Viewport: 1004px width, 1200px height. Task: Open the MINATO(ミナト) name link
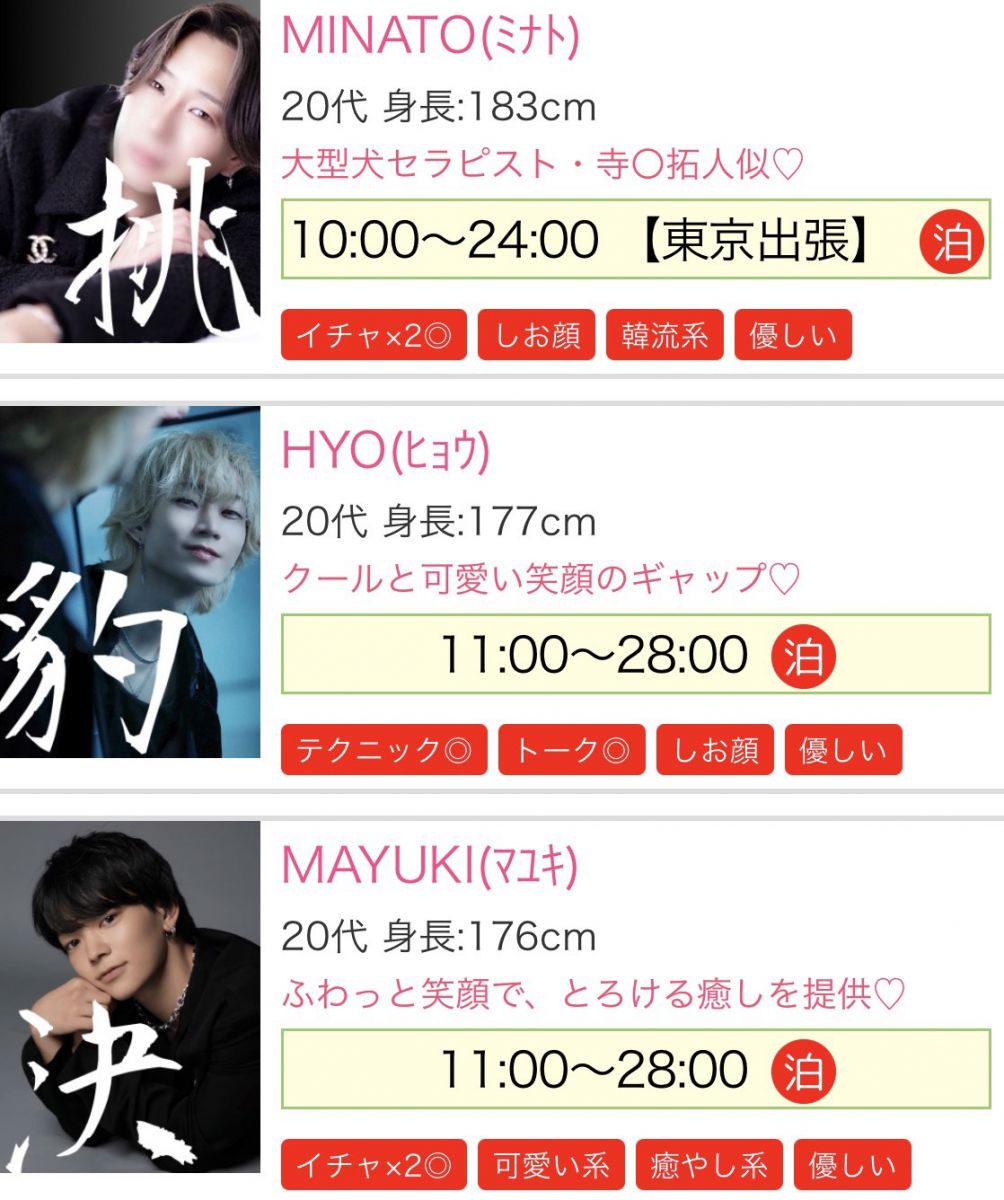pyautogui.click(x=430, y=36)
